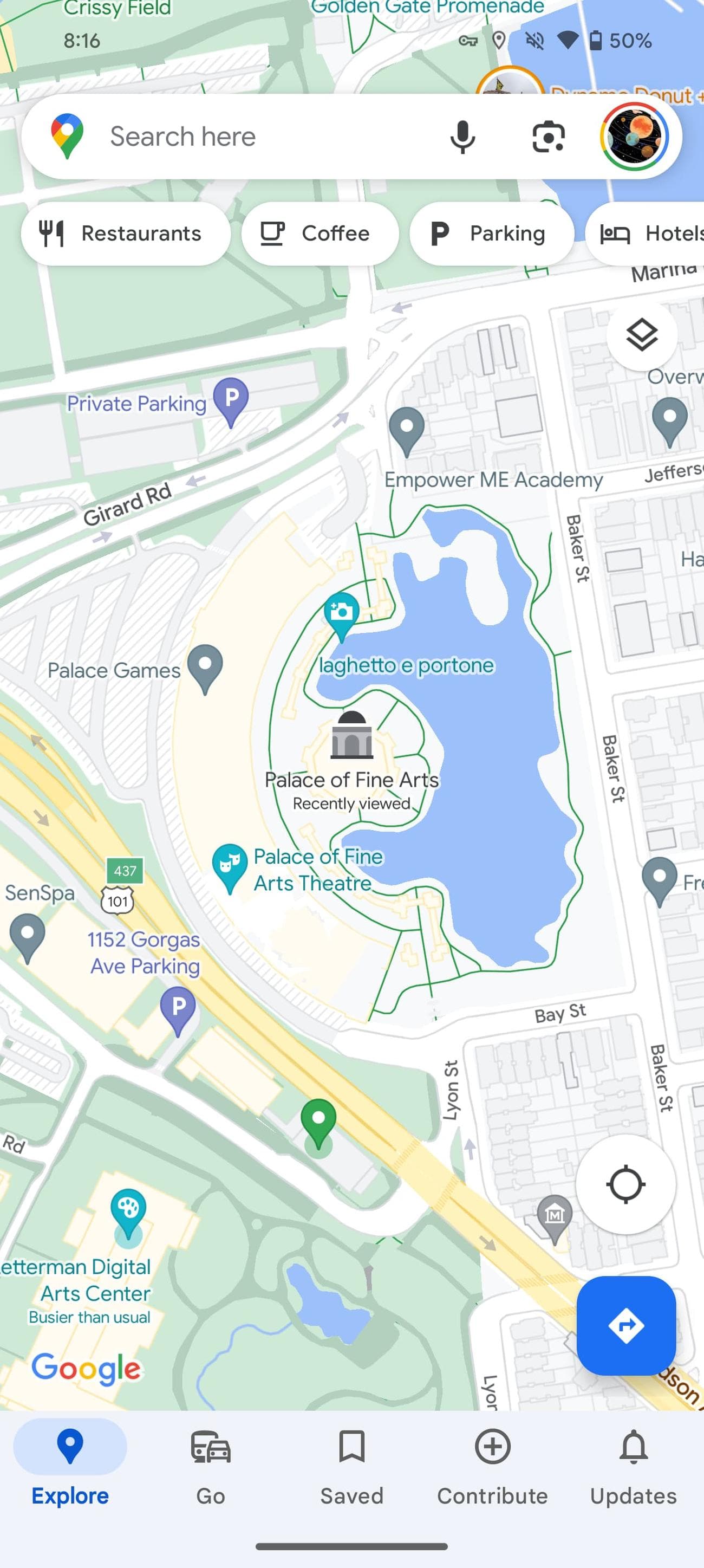Open the account profile picture

(x=634, y=137)
